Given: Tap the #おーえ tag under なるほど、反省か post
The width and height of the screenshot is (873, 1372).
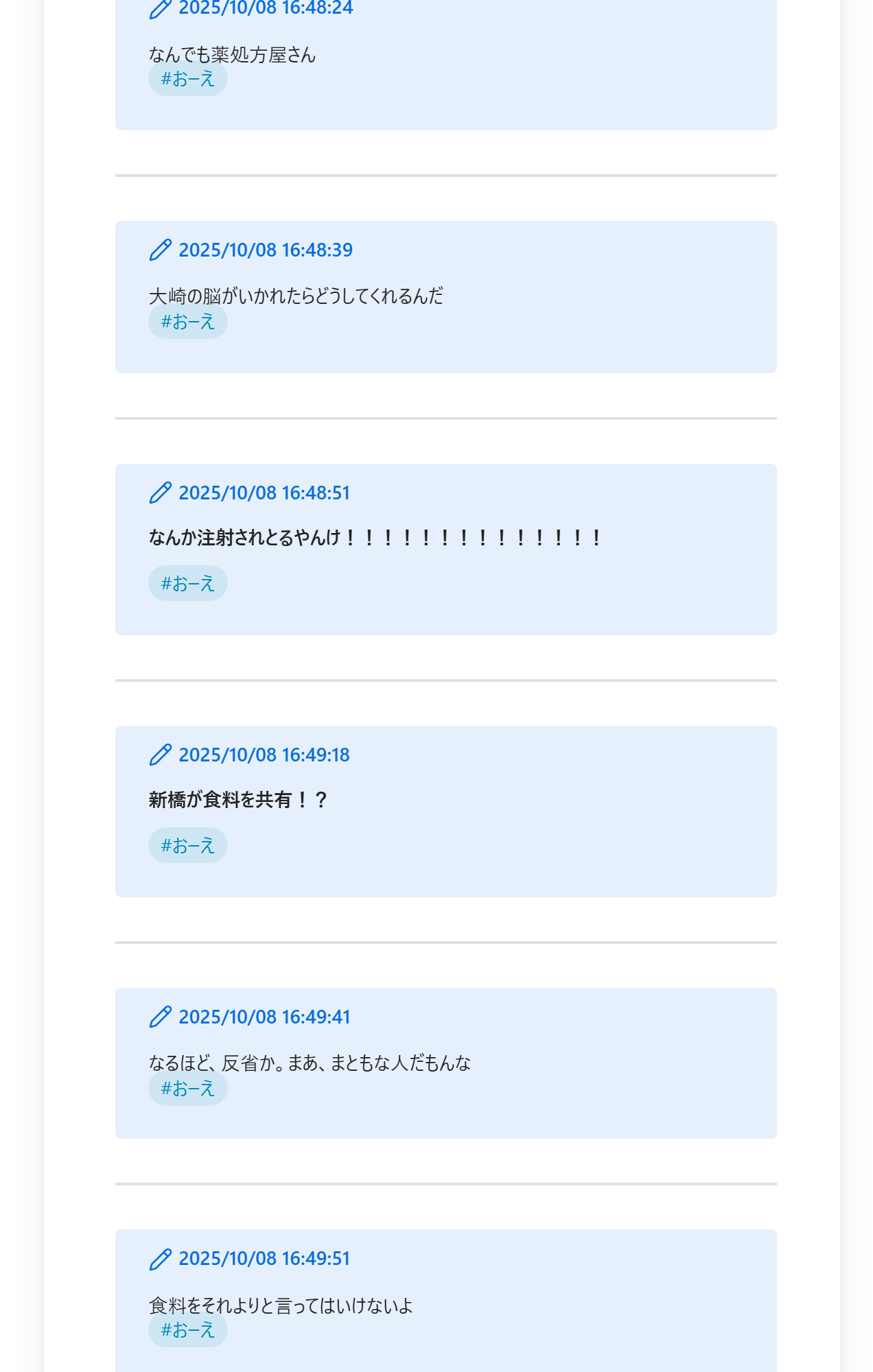Looking at the screenshot, I should (187, 1088).
